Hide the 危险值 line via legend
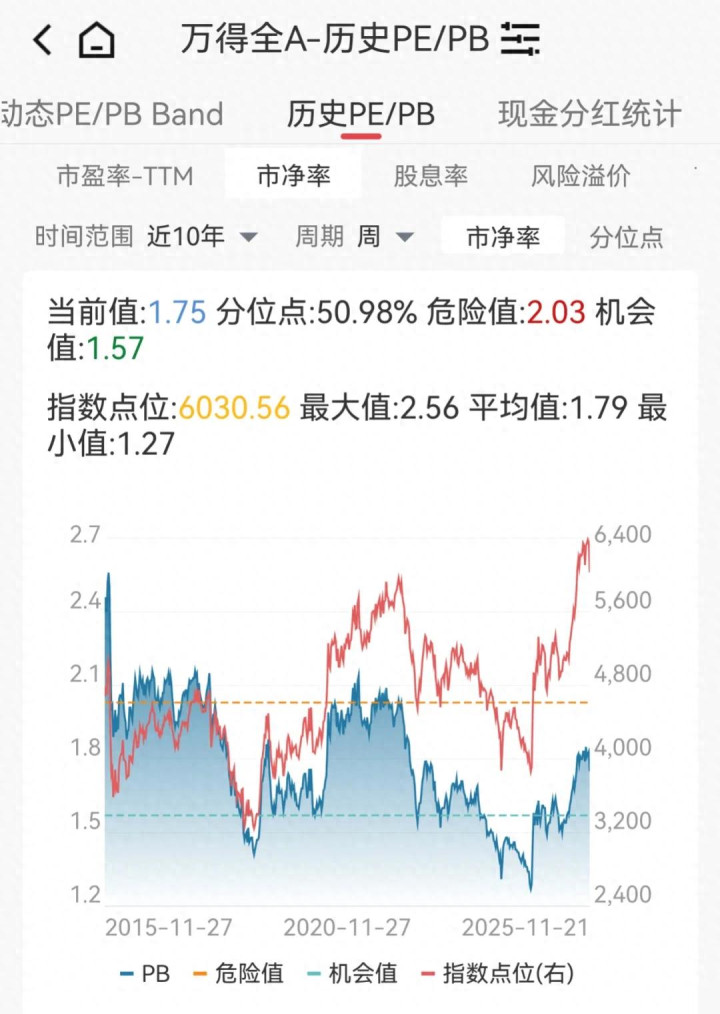 [x=238, y=972]
